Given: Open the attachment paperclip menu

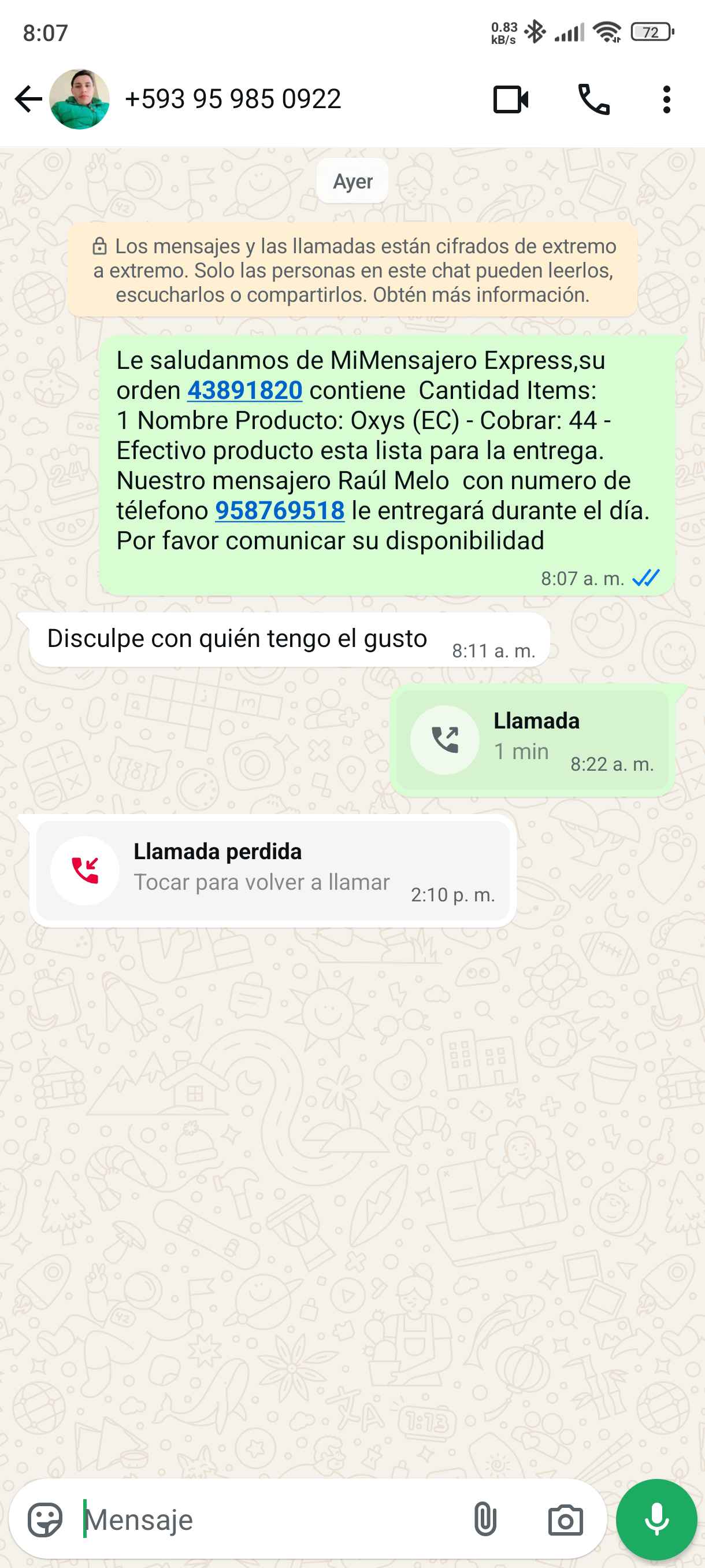Looking at the screenshot, I should point(485,1520).
